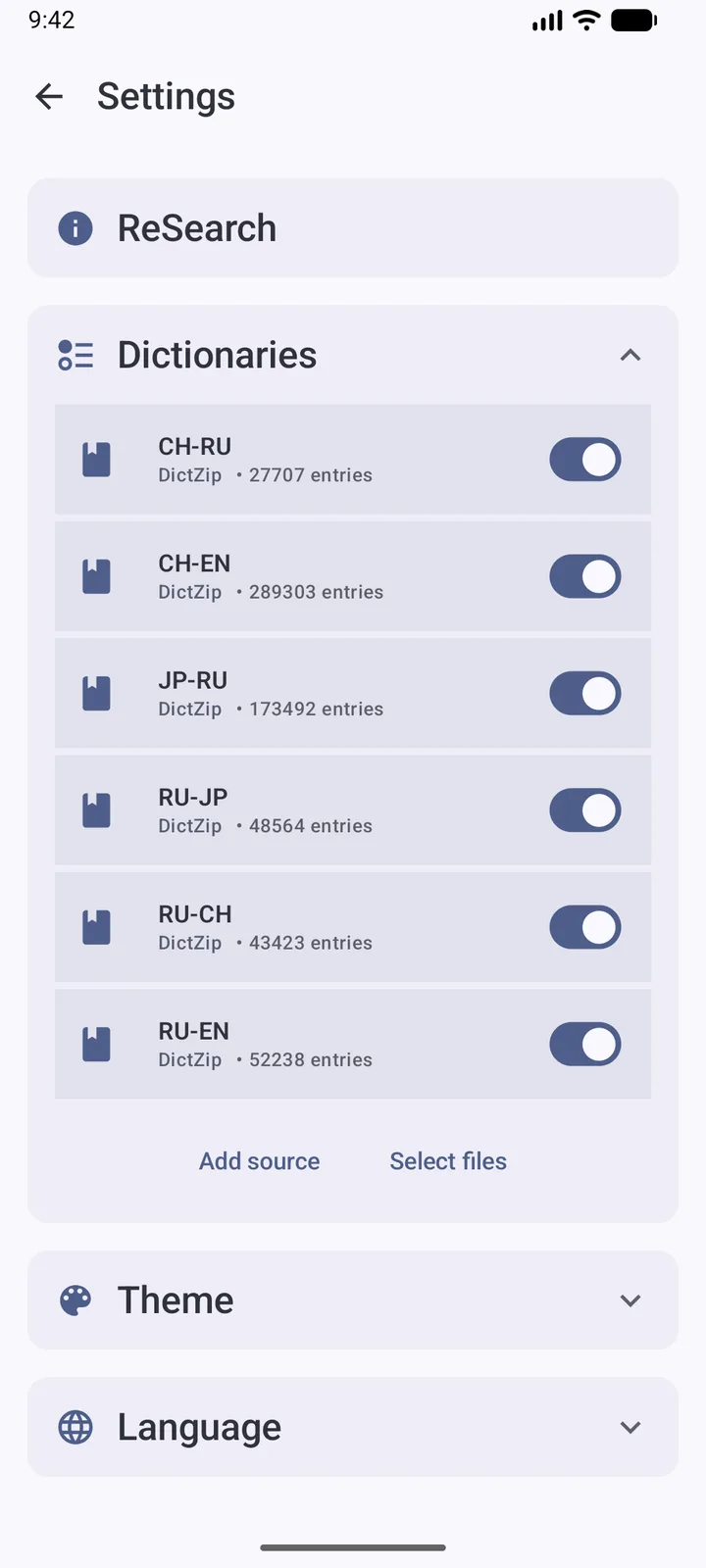Collapse the Dictionaries section
Screen dimensions: 706x1568
pos(630,355)
